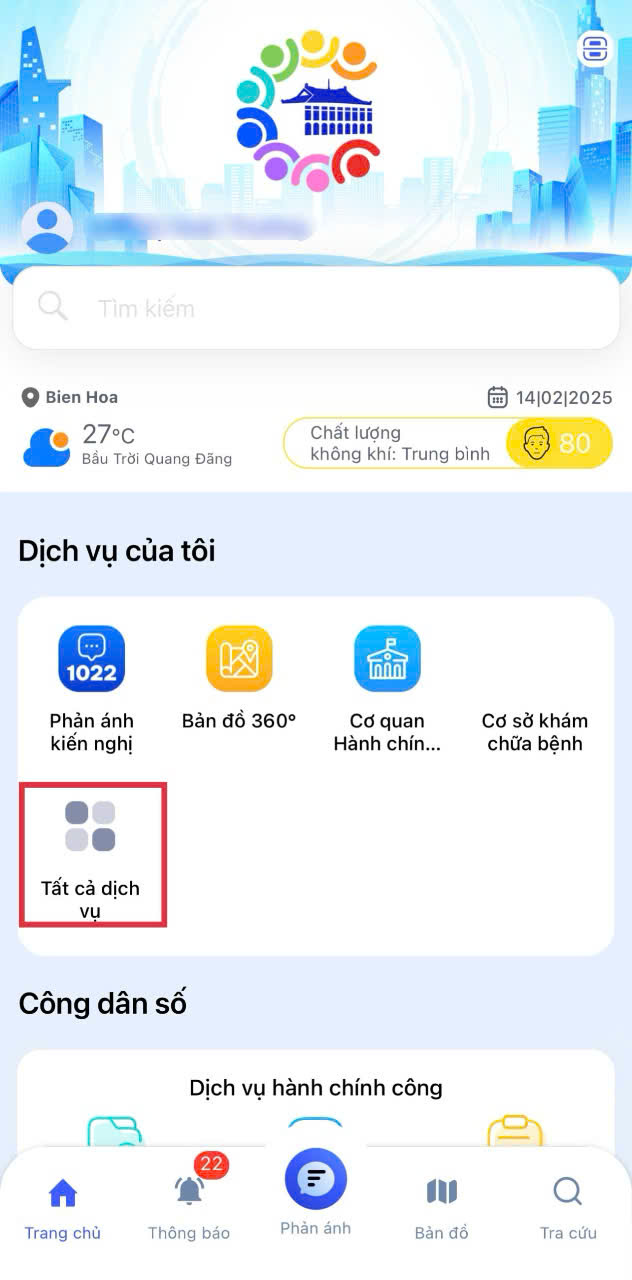Open the air quality index card
This screenshot has width=632, height=1280.
click(x=448, y=443)
